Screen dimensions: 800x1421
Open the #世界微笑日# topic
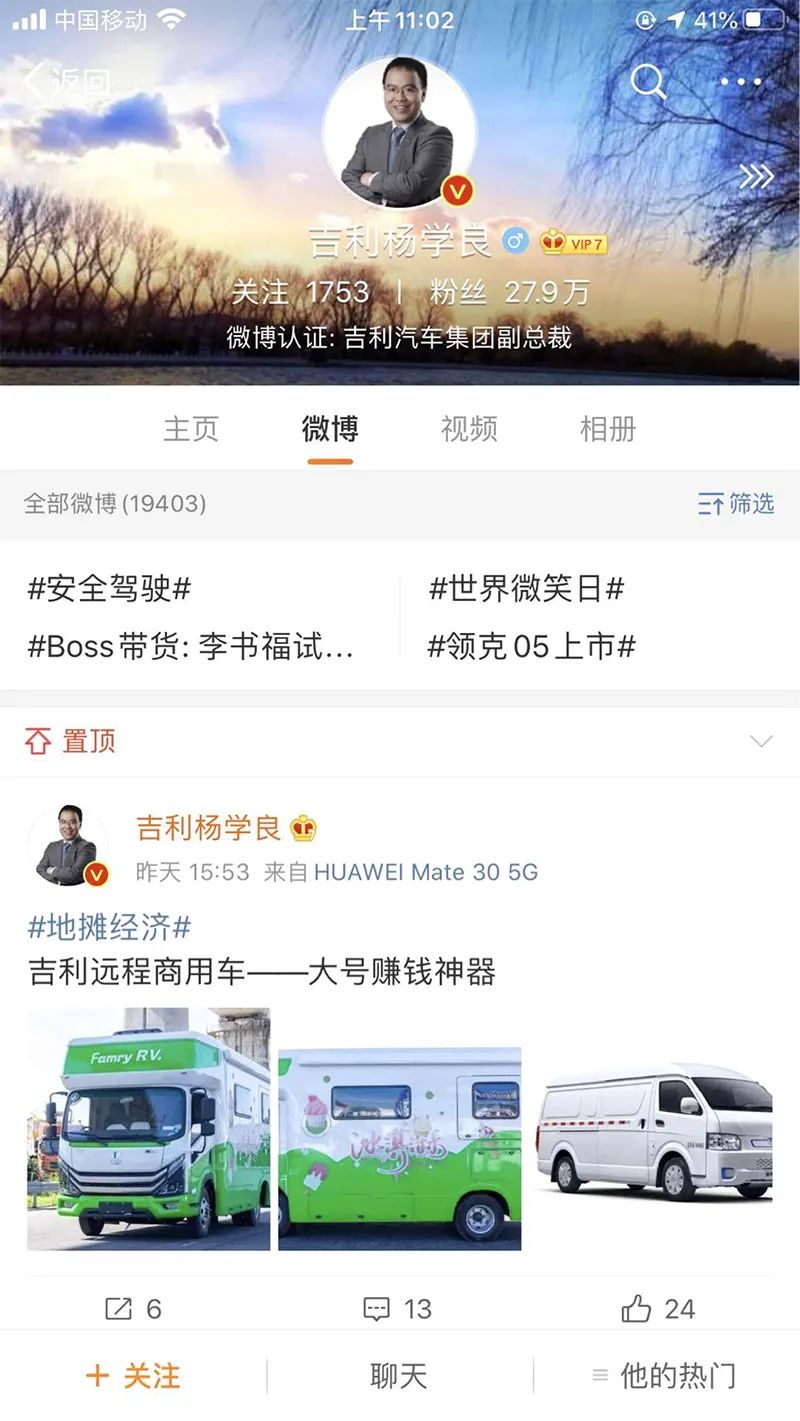pos(527,589)
